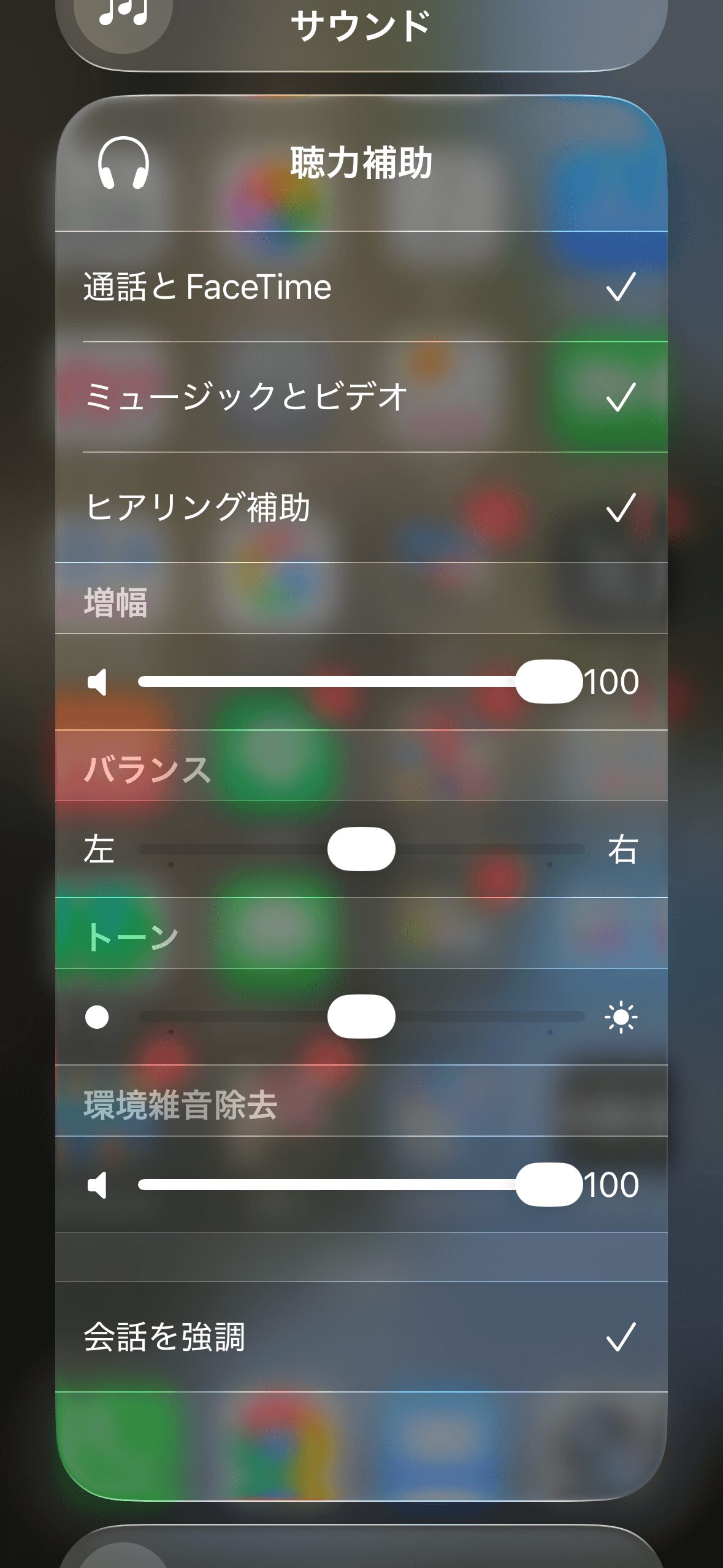Toggle 会話を強調 option
723x1568 pixels.
click(x=361, y=1337)
